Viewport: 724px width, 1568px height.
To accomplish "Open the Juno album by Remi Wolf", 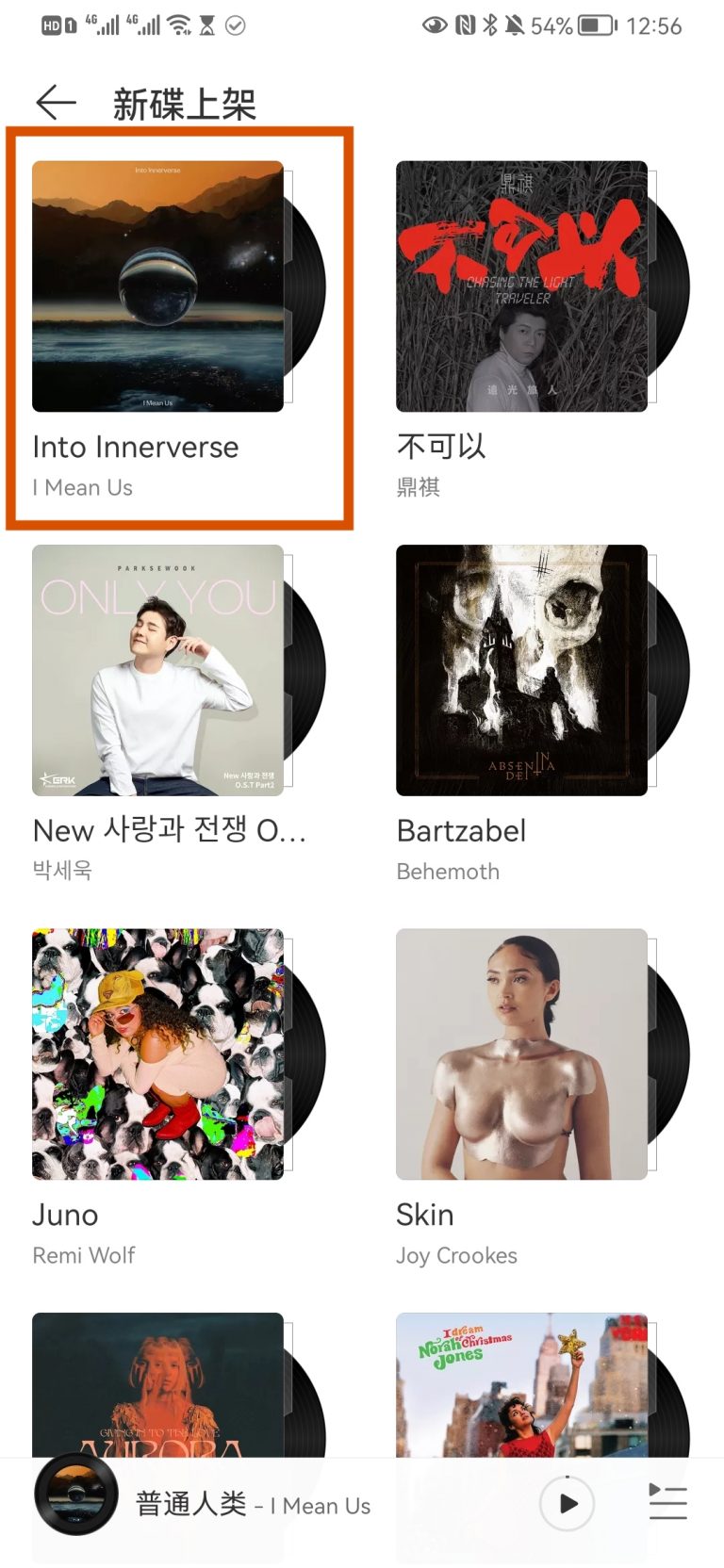I will click(x=158, y=1054).
